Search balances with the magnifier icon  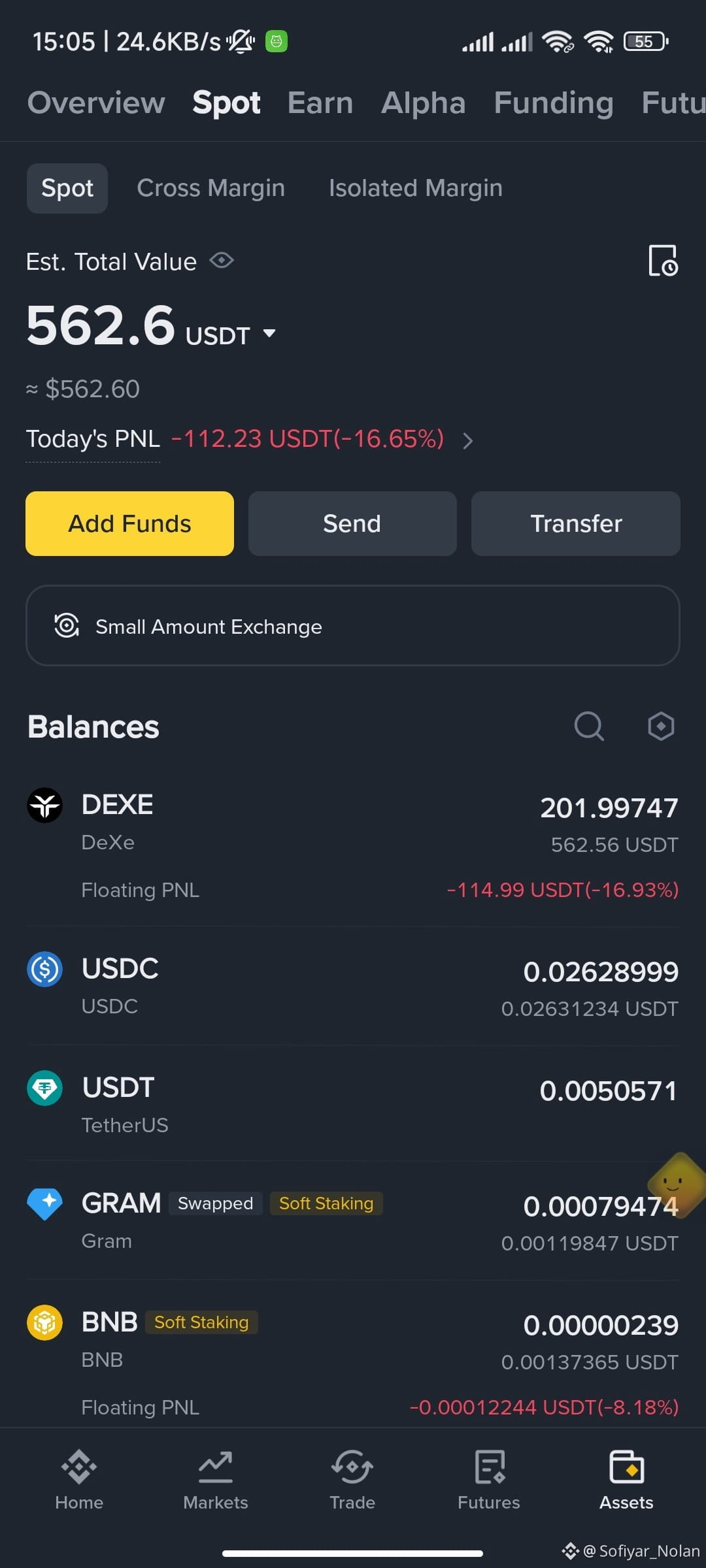tap(589, 726)
